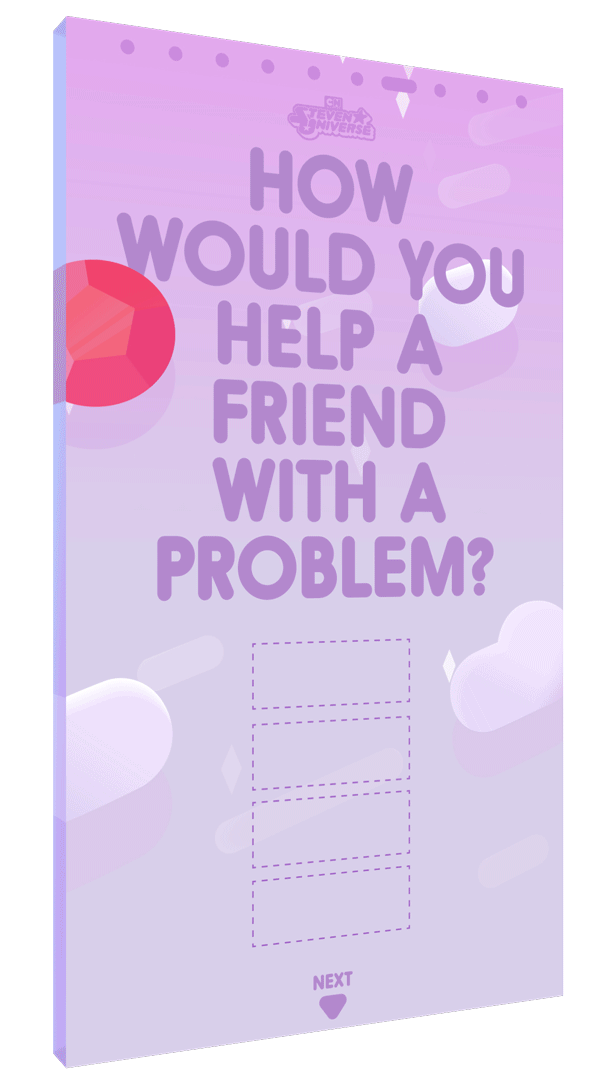Tap the NEXT button
This screenshot has width=608, height=1080.
click(332, 995)
